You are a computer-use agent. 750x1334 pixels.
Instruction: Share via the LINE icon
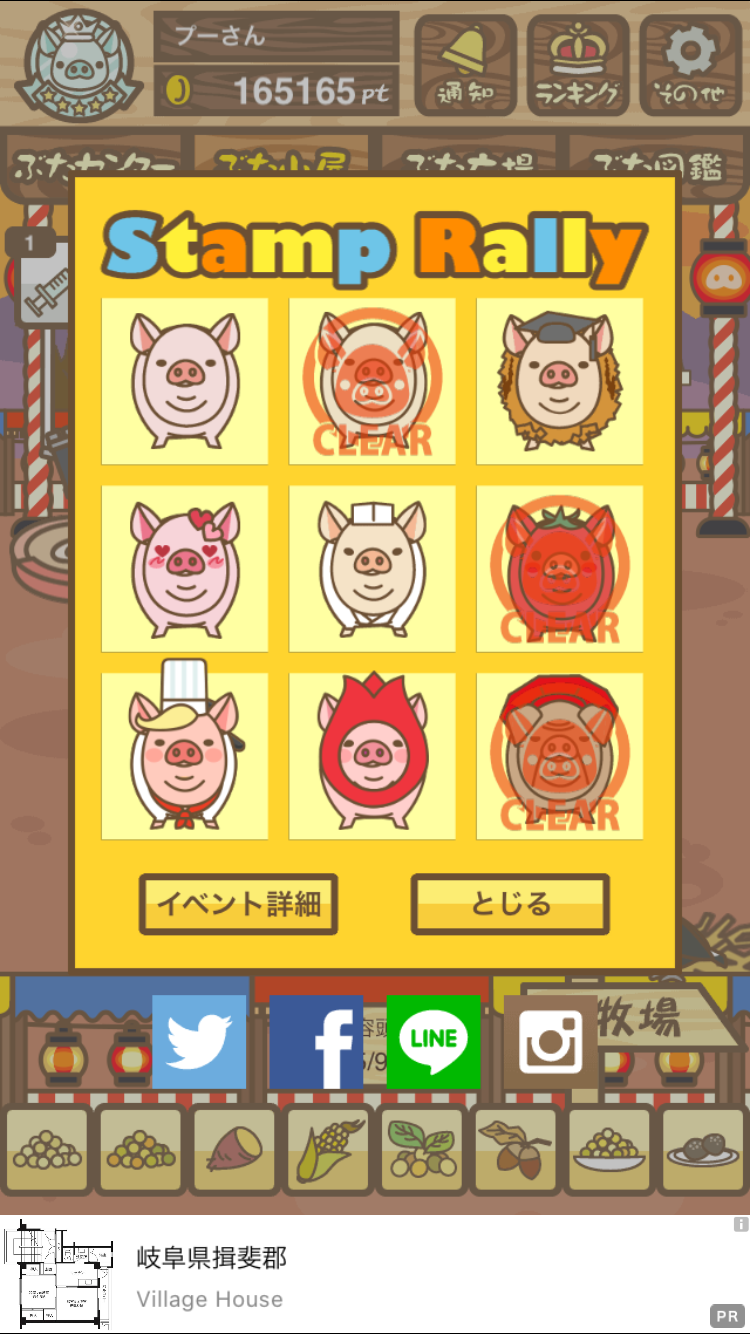pyautogui.click(x=433, y=1042)
